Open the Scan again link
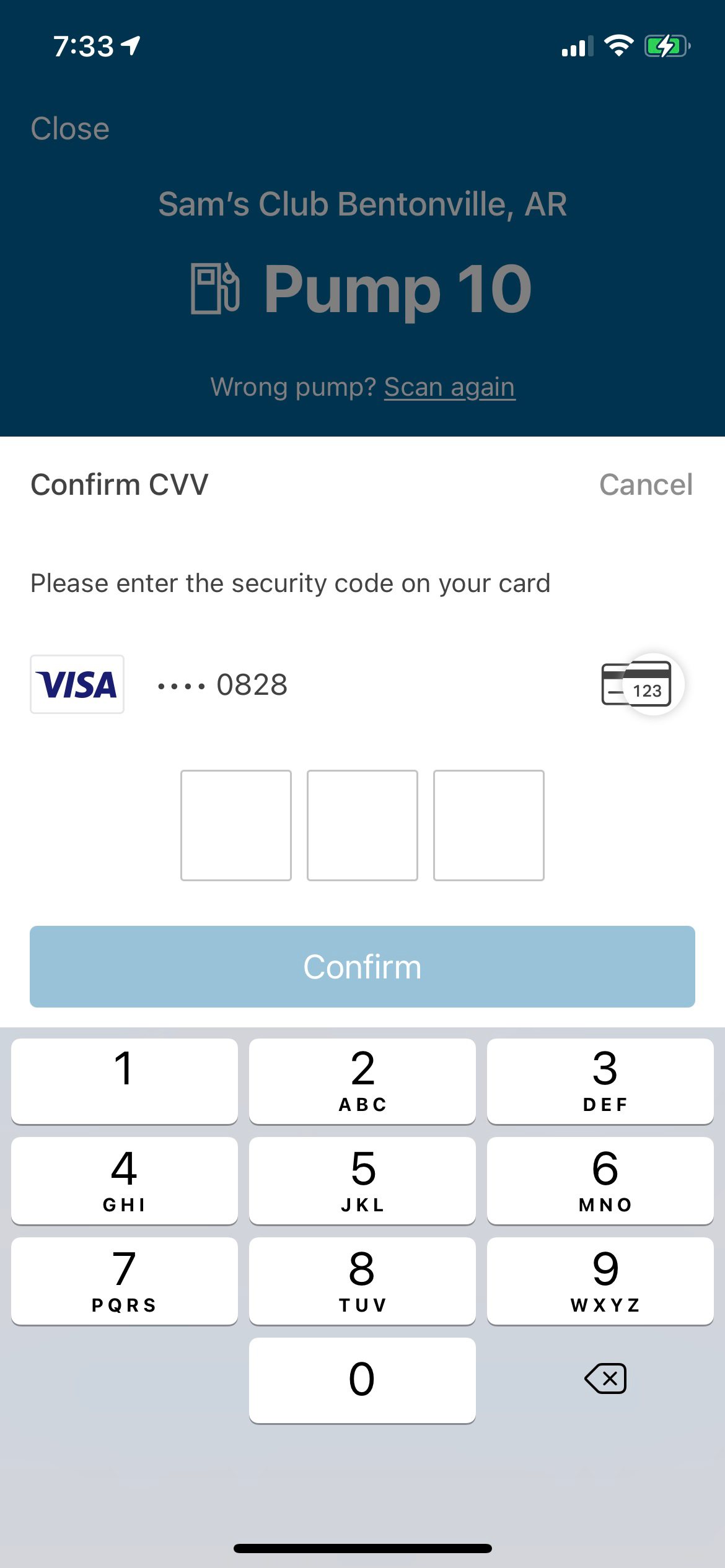This screenshot has height=1568, width=725. [449, 387]
